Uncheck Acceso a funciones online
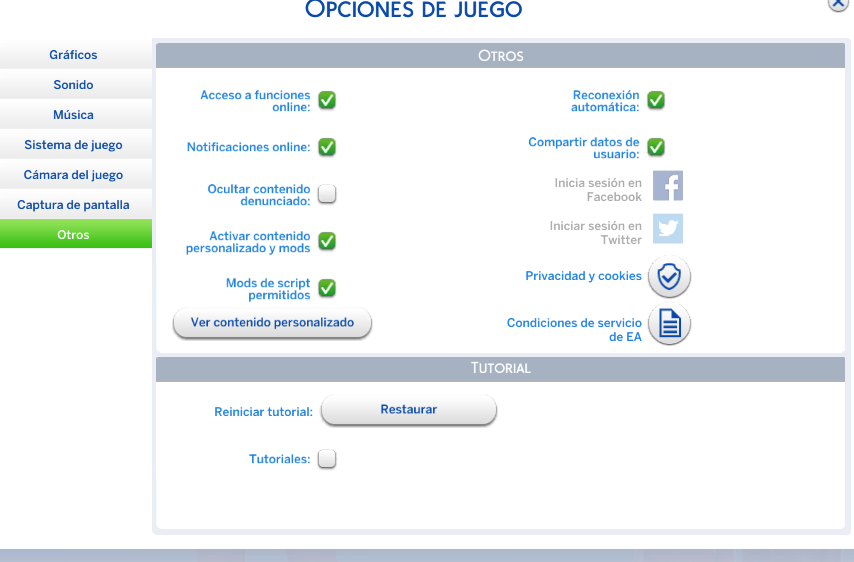 (327, 100)
